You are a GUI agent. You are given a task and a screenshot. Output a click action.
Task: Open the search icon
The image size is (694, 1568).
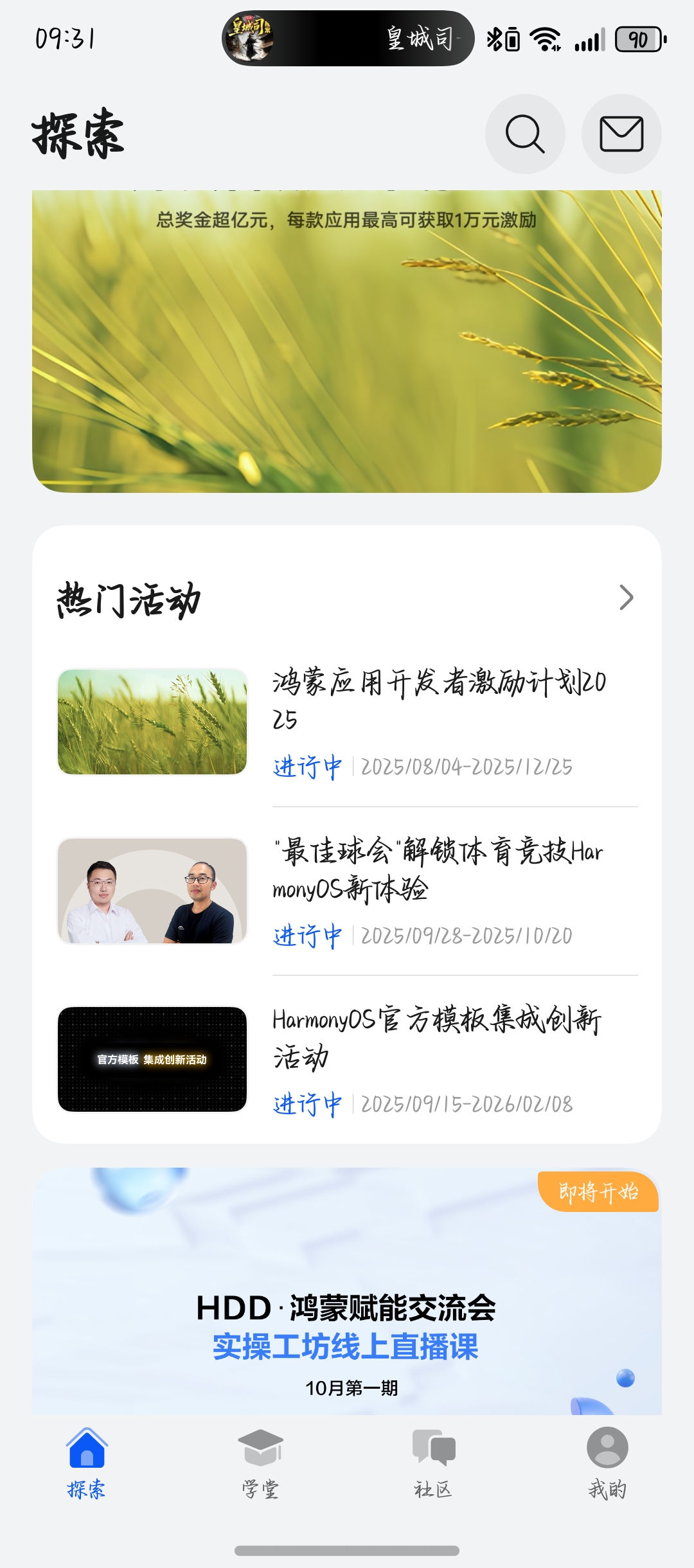click(525, 134)
